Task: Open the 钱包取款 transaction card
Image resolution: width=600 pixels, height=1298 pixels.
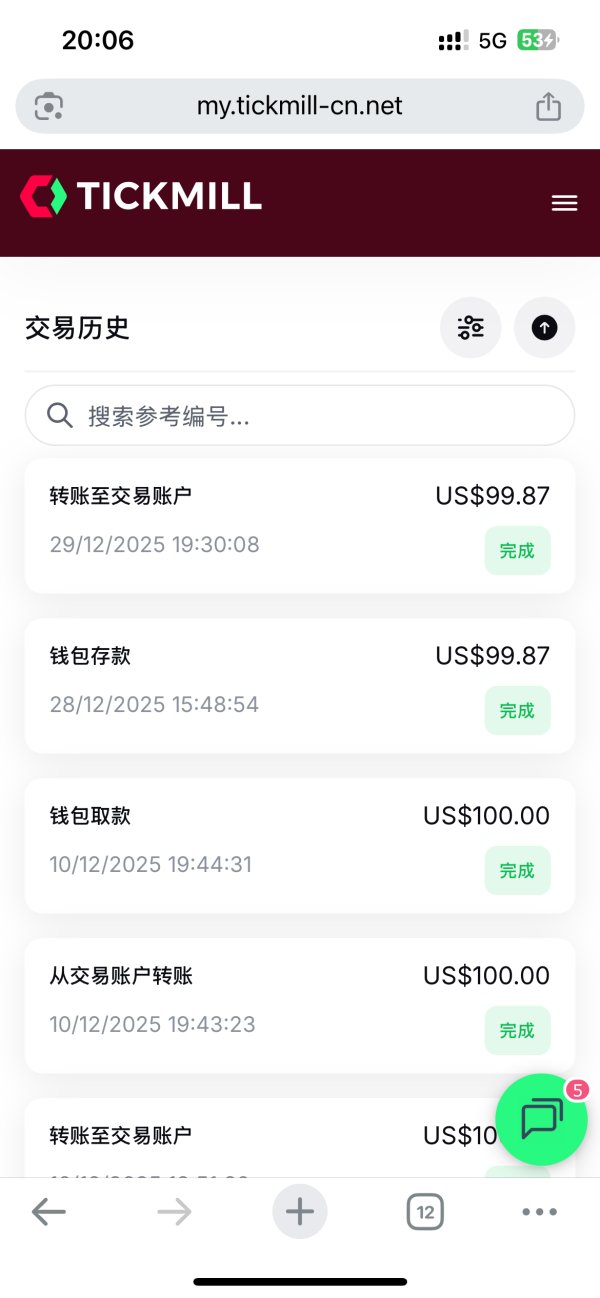Action: [x=300, y=845]
